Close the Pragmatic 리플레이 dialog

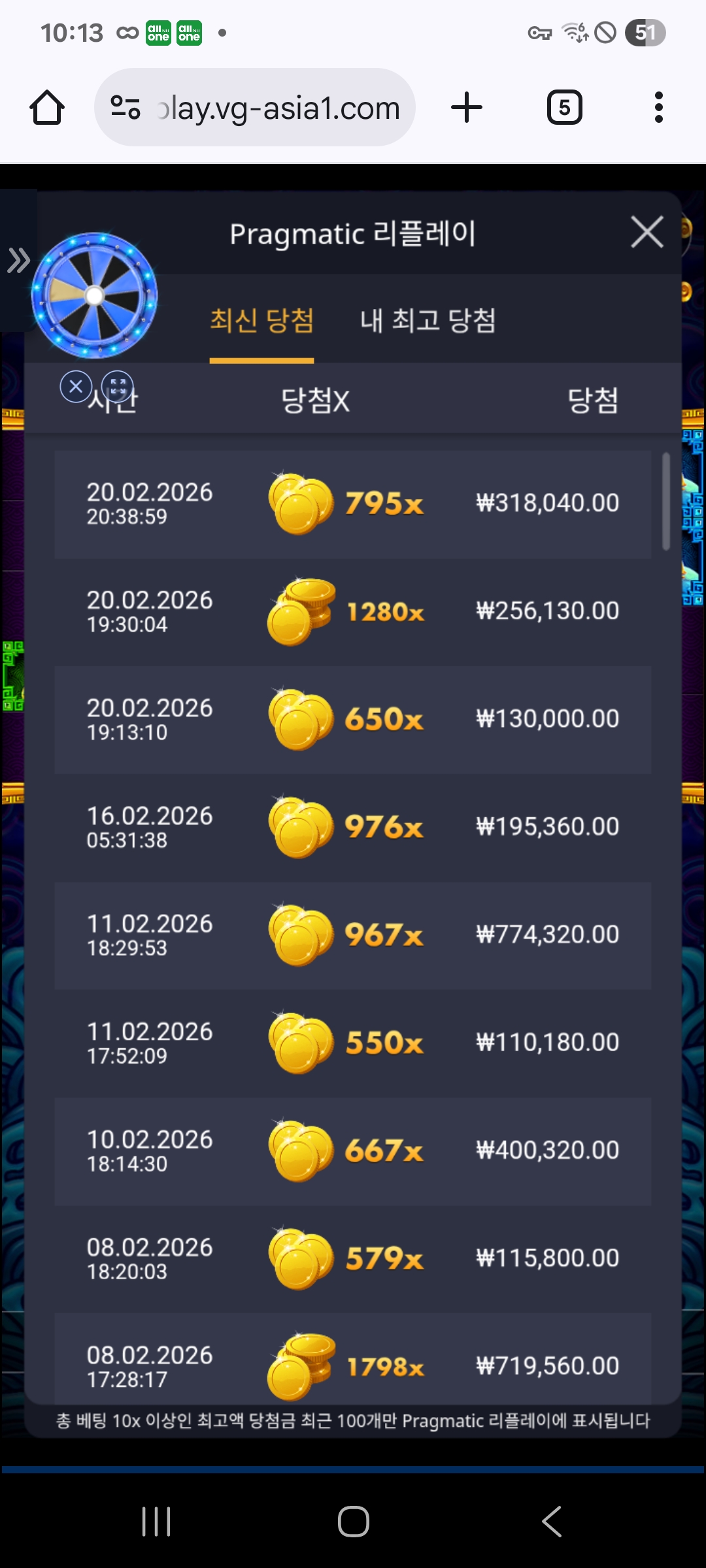(647, 233)
